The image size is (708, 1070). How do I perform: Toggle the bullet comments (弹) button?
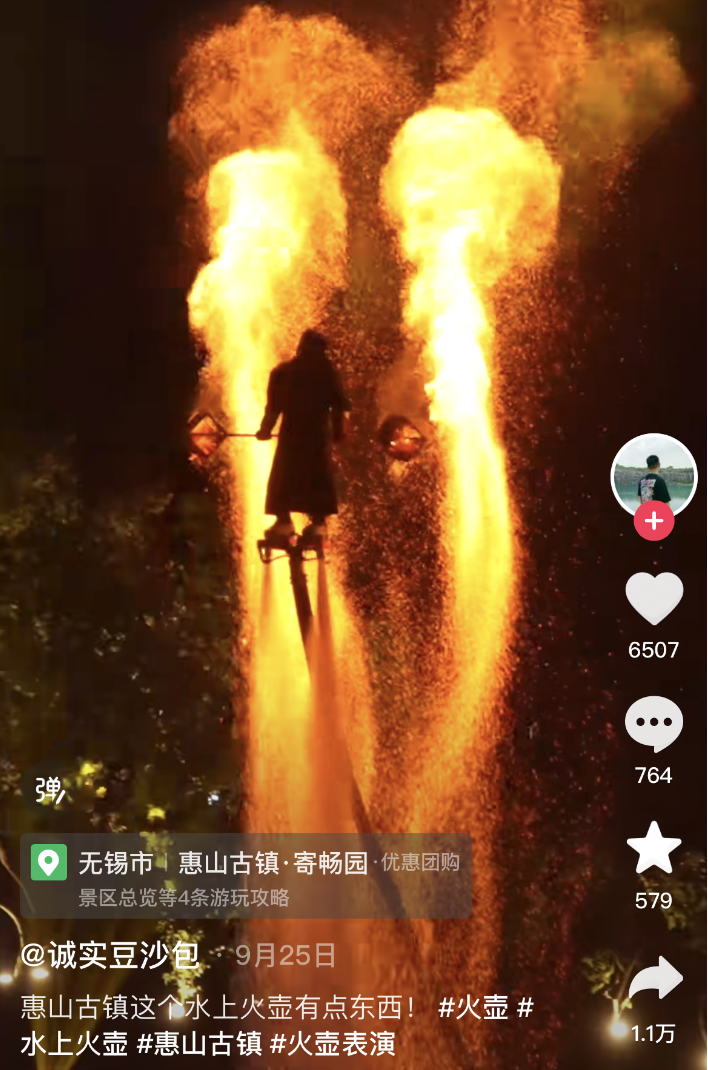pos(50,791)
